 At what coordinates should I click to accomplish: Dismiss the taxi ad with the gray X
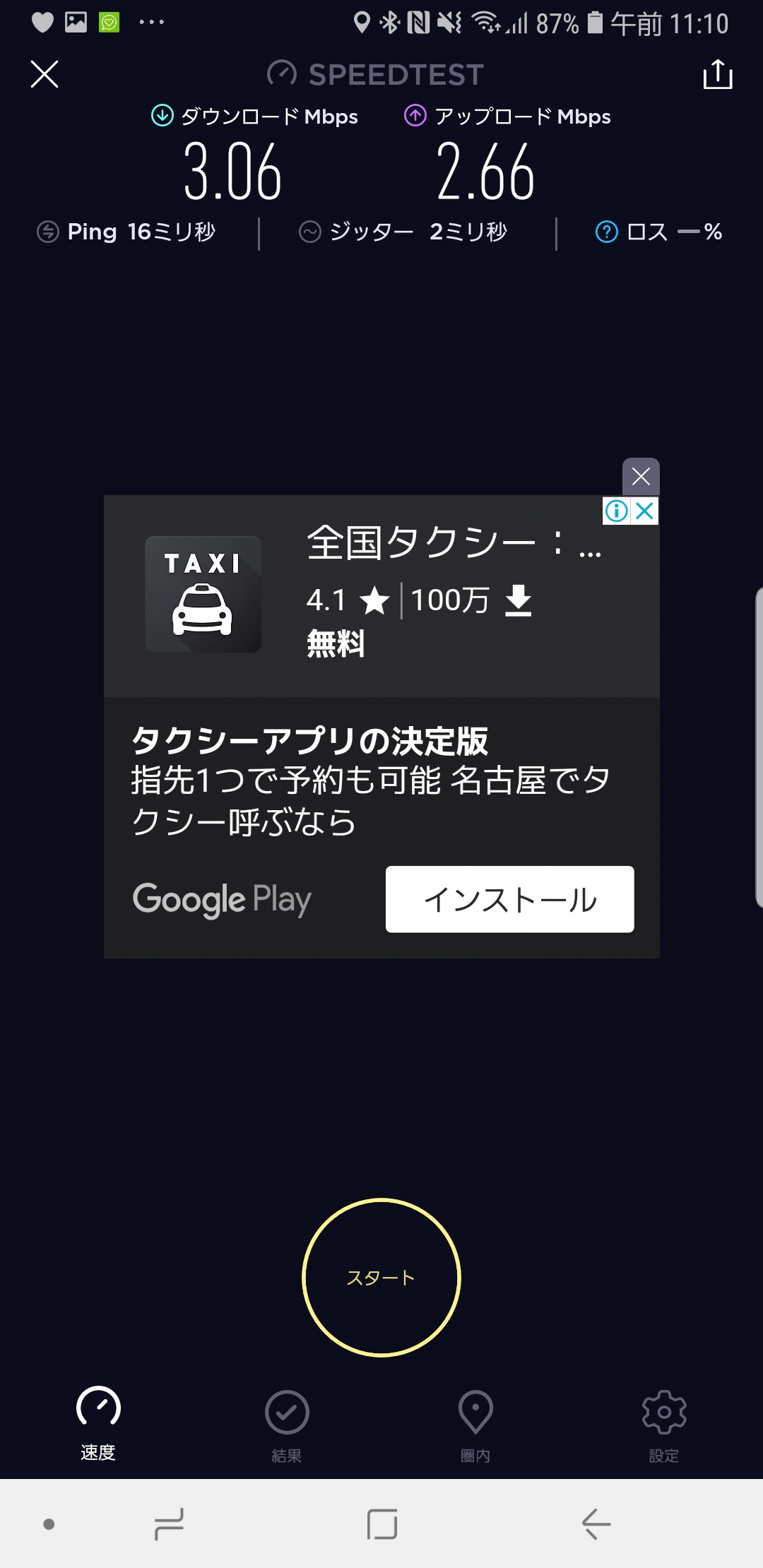(x=641, y=477)
